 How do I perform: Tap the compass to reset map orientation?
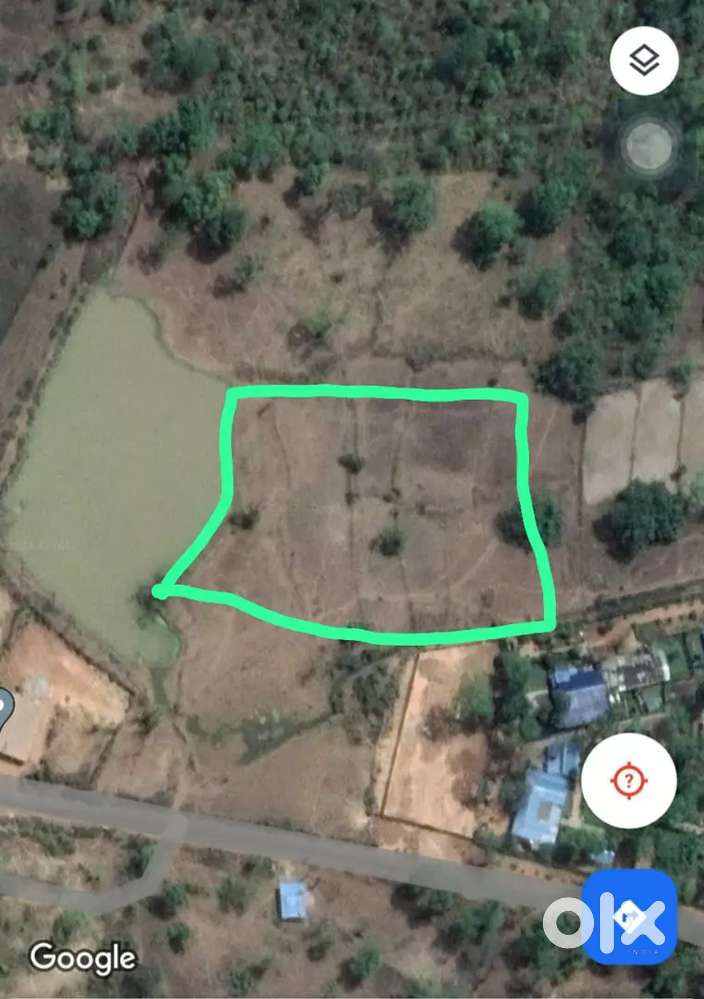click(x=649, y=148)
